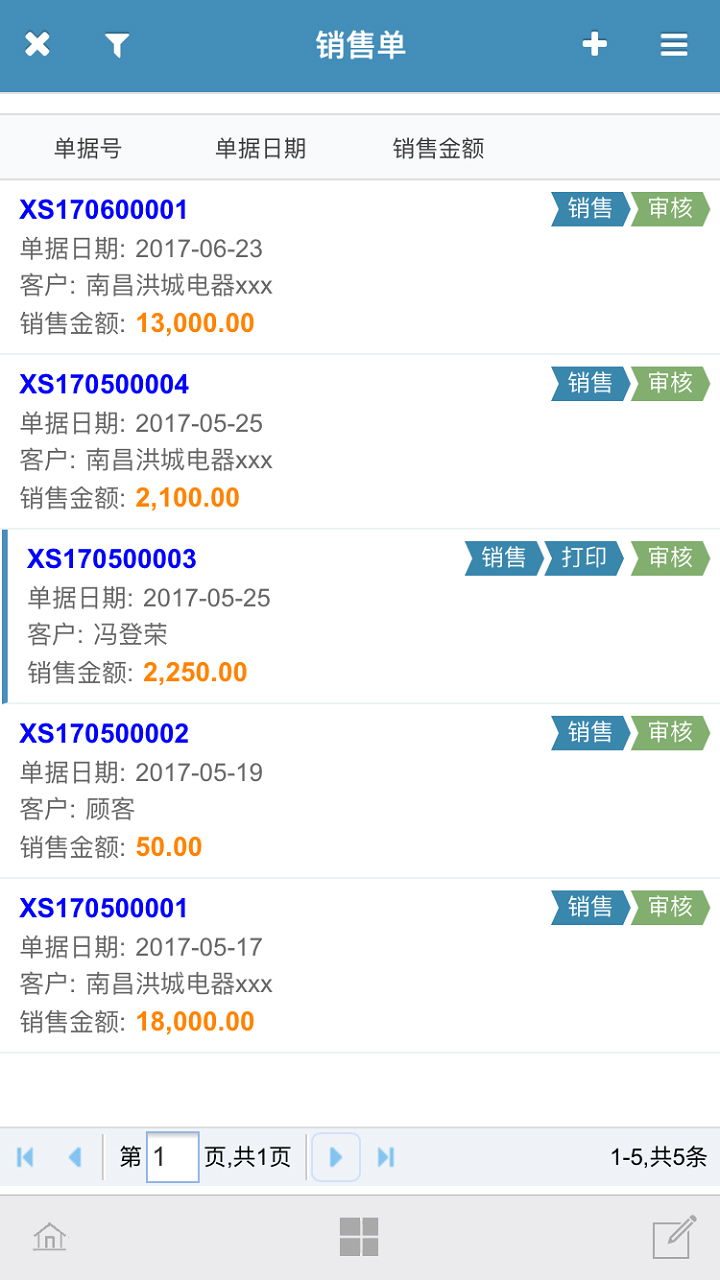Open order XS170500004
This screenshot has height=1280, width=720.
(104, 385)
